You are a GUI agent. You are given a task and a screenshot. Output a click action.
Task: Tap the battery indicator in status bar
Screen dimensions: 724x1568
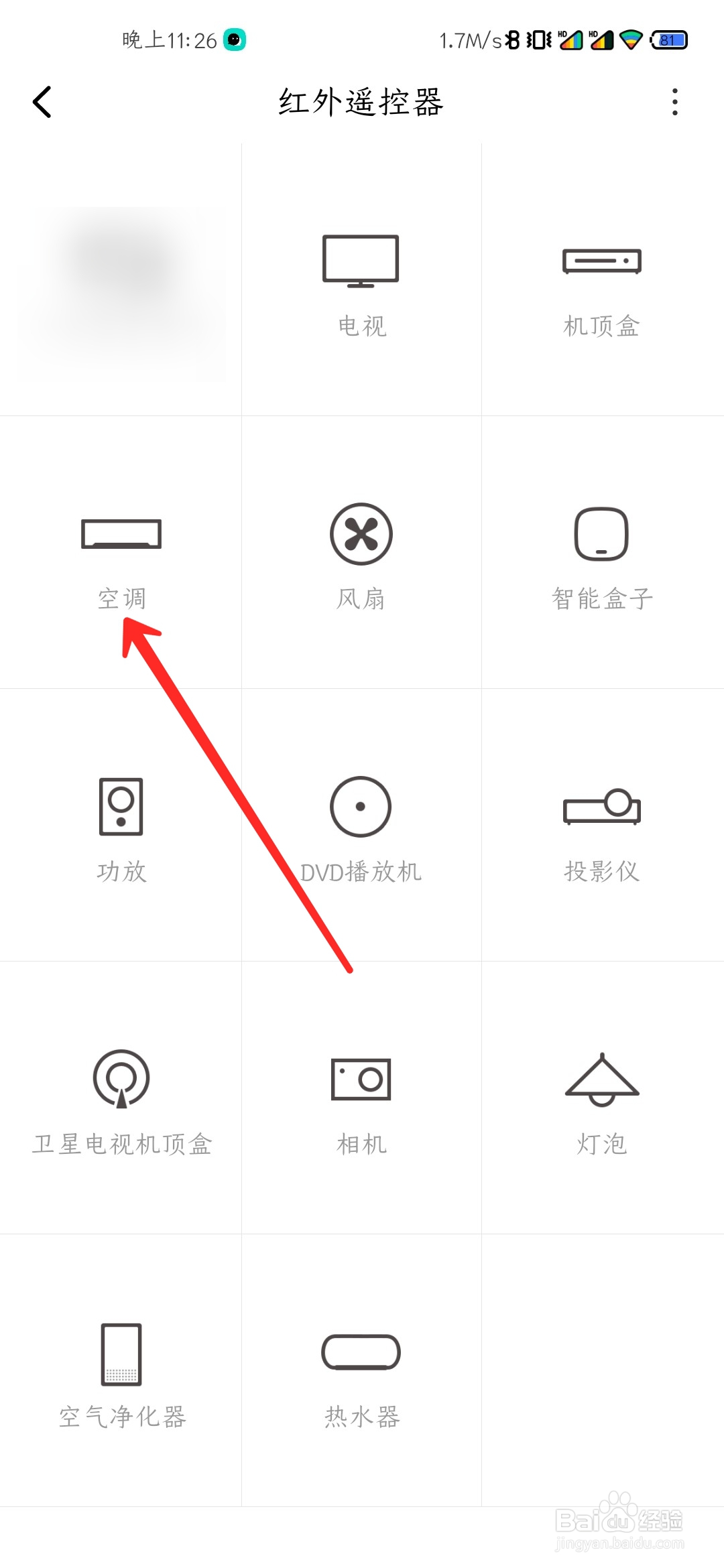click(668, 40)
